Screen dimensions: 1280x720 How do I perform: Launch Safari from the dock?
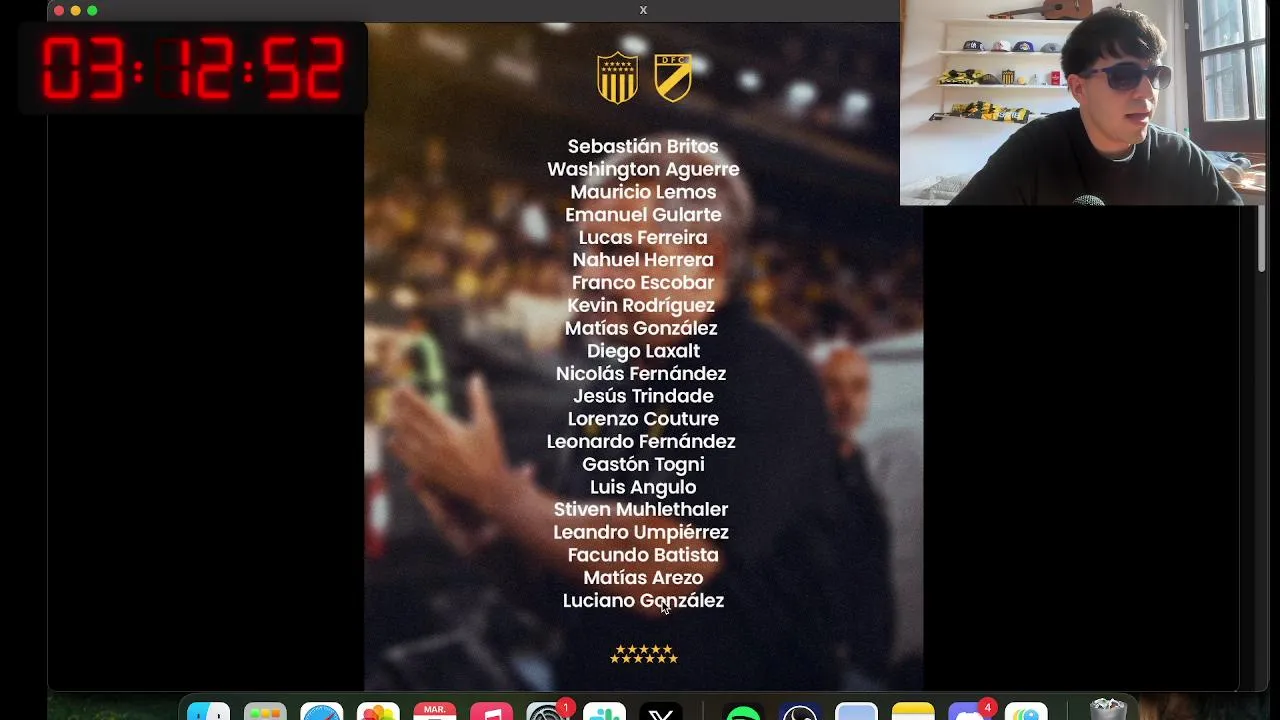[x=322, y=712]
